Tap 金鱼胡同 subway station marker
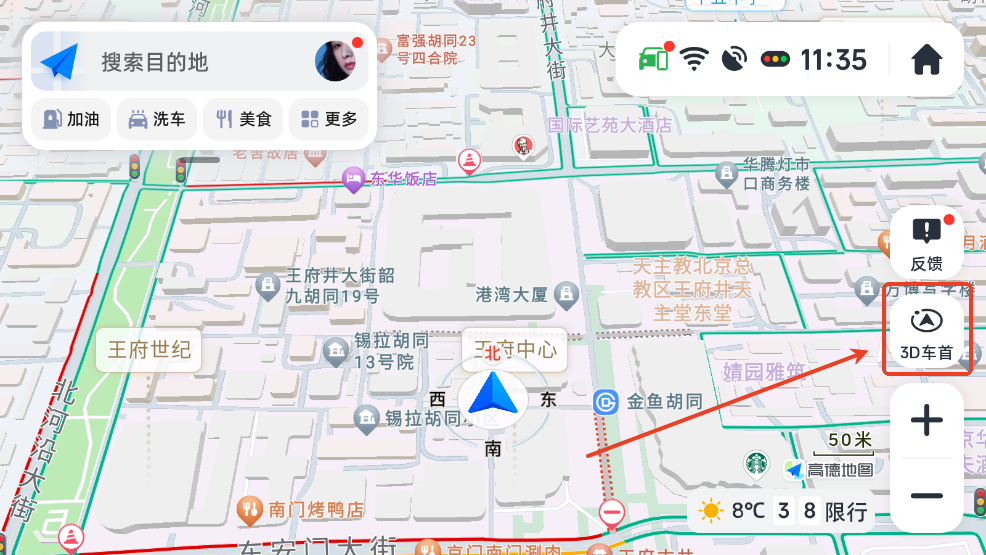This screenshot has width=986, height=555. tap(605, 402)
